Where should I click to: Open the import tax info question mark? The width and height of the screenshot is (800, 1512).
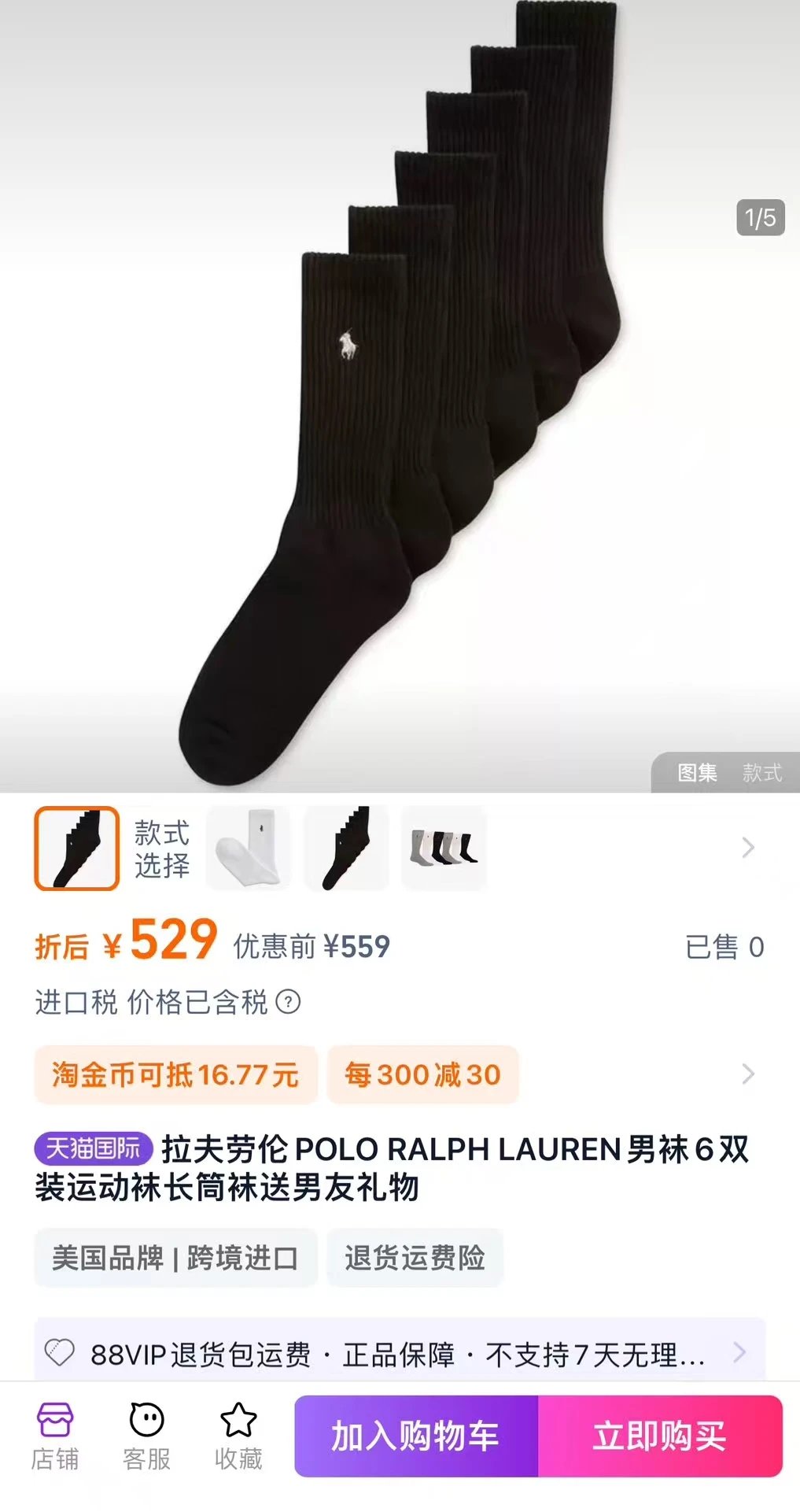tap(289, 1002)
